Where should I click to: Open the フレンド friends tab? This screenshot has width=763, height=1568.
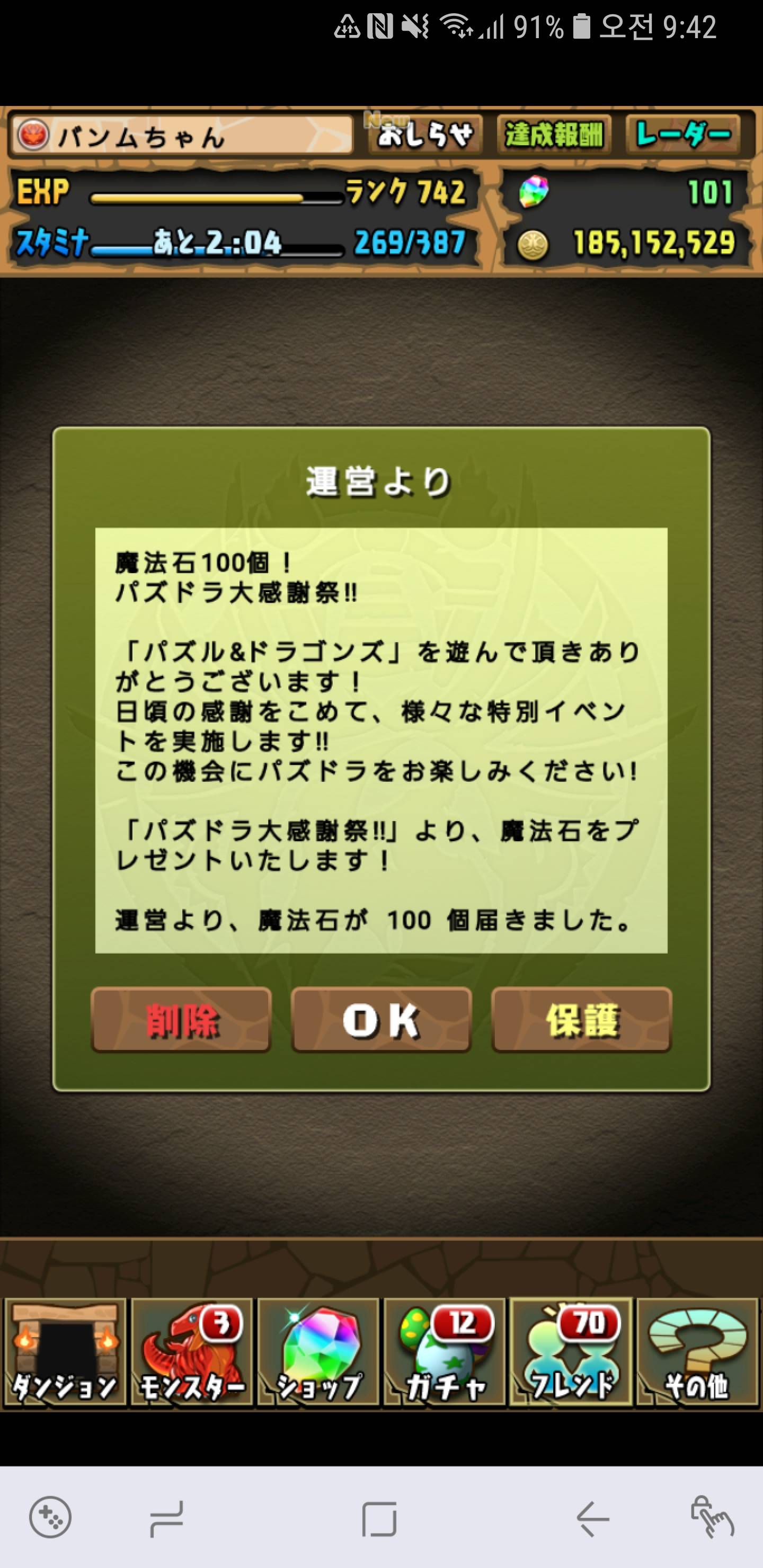(572, 1351)
